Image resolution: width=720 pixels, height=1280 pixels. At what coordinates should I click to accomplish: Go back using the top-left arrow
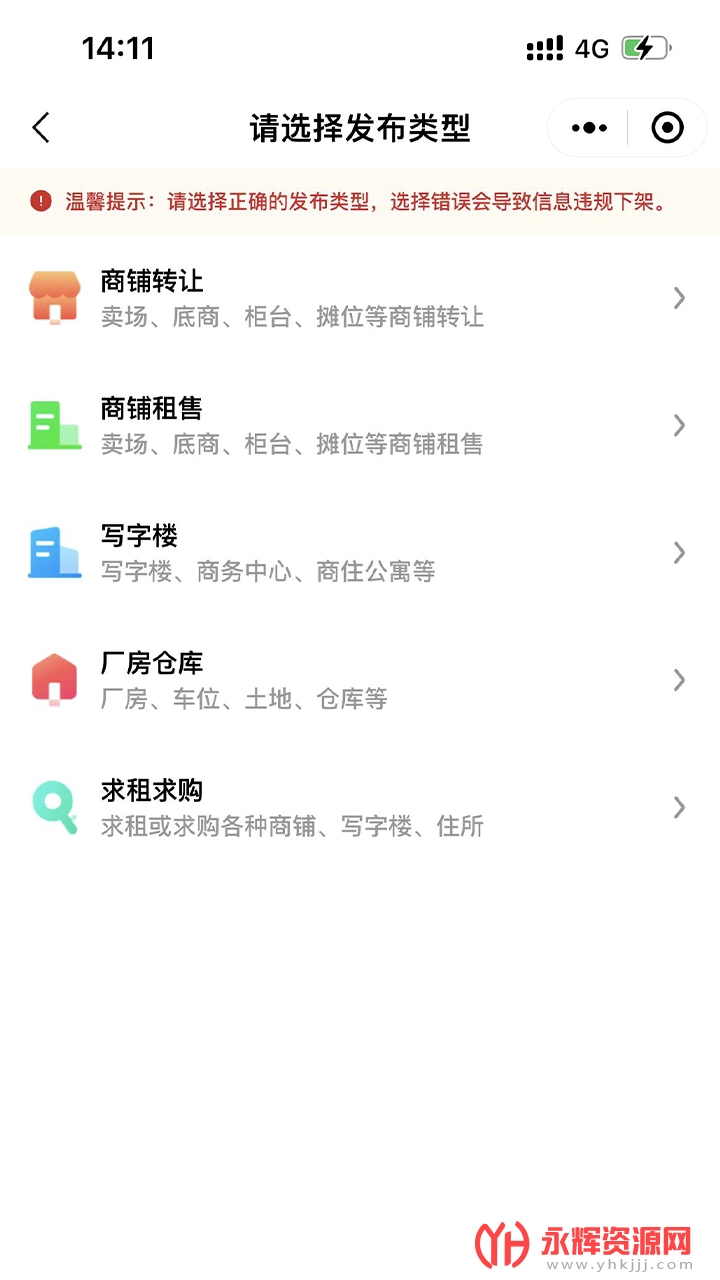tap(41, 128)
